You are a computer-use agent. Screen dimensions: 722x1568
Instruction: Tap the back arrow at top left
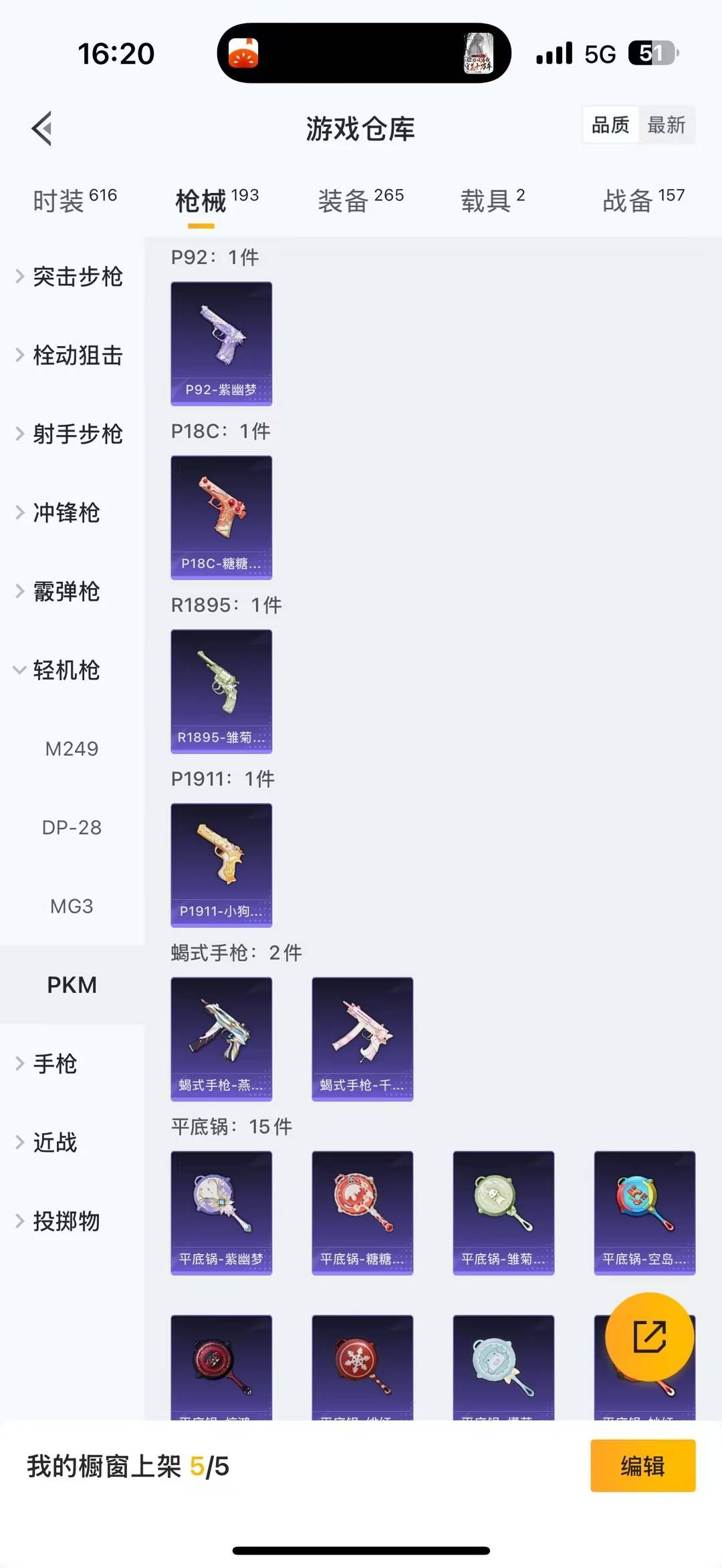pos(42,129)
